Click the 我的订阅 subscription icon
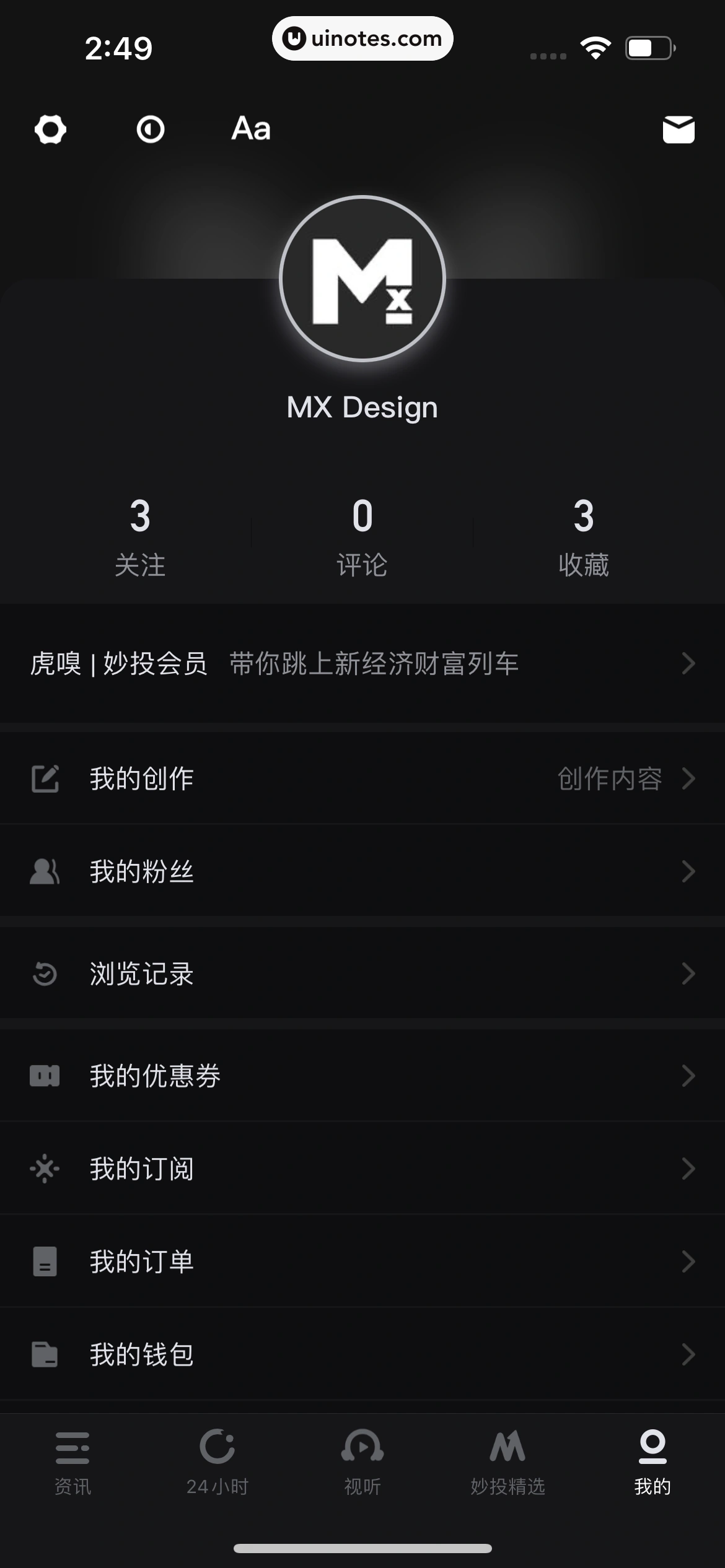 click(46, 1169)
